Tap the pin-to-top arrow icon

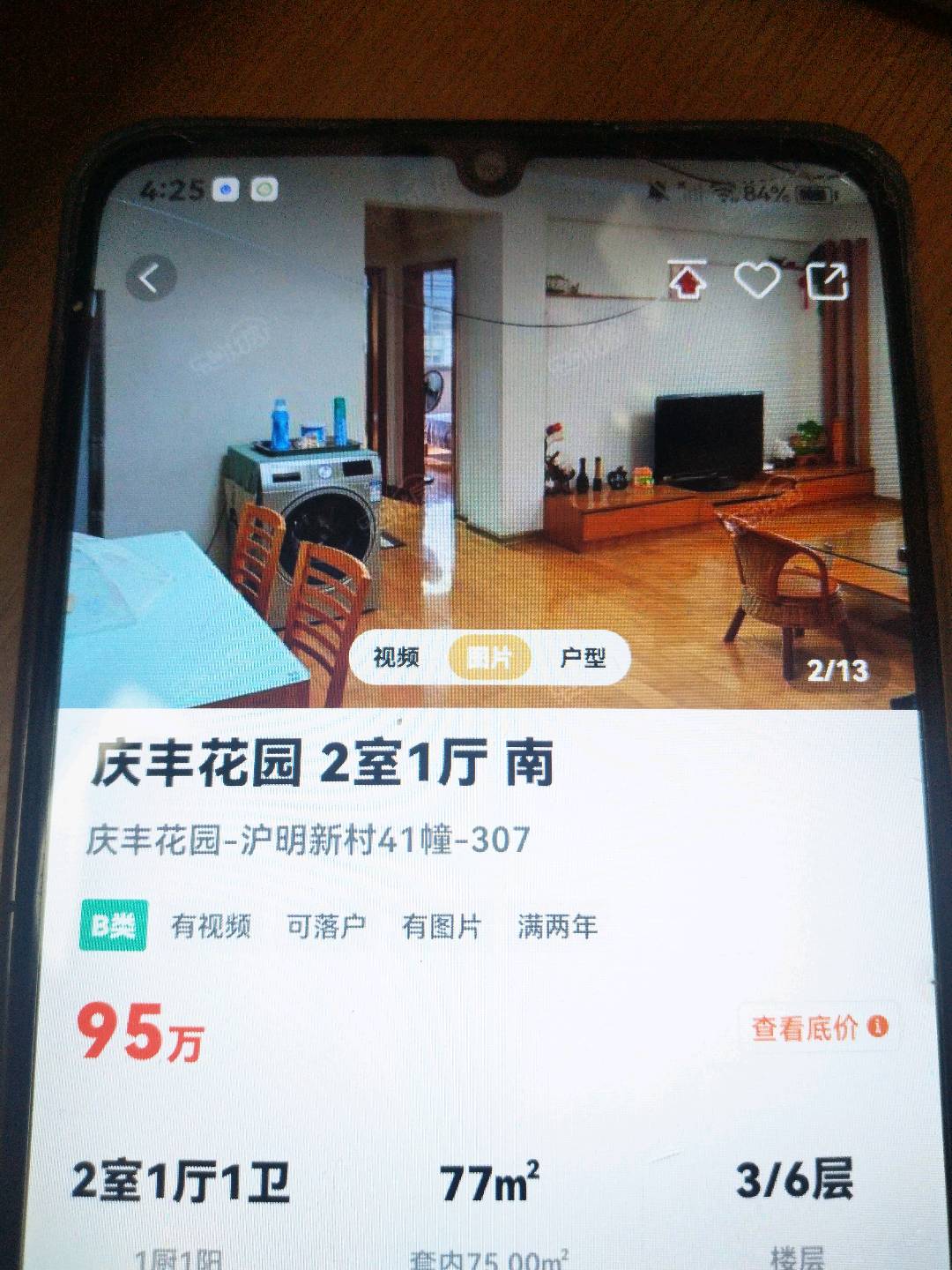tap(688, 280)
